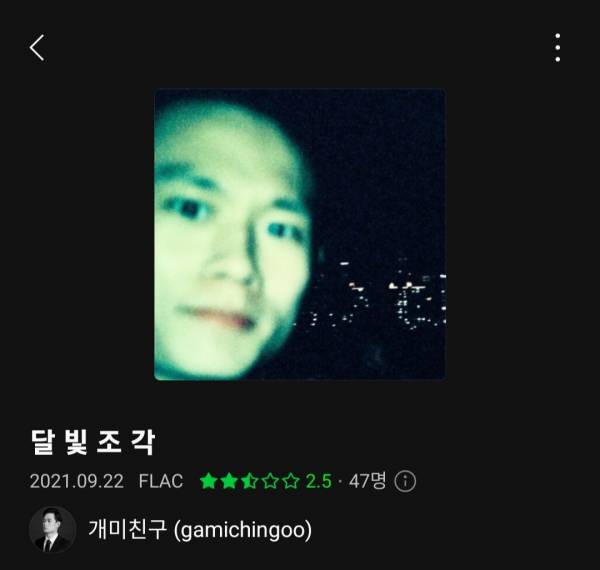Open the rating info icon
The image size is (600, 570).
coord(405,481)
